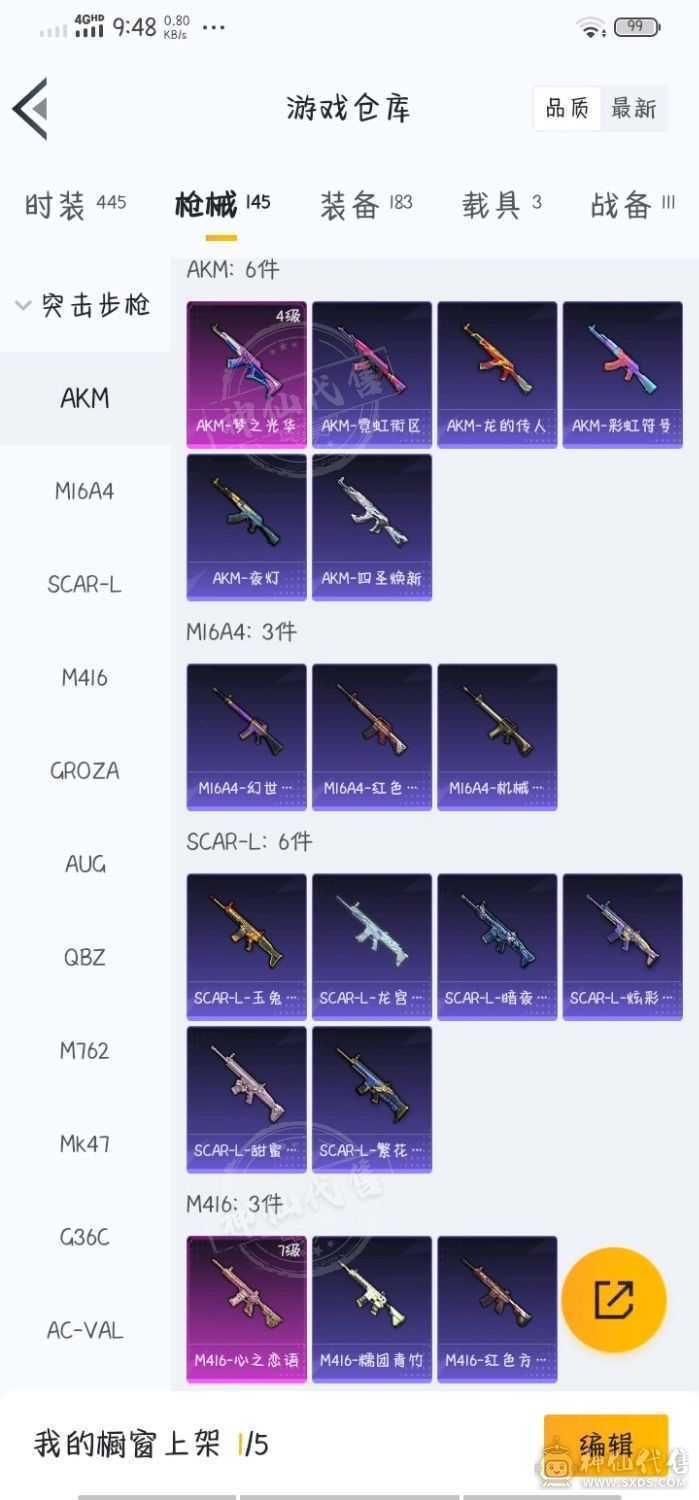This screenshot has height=1500, width=699.
Task: Switch to the 时装 tab
Action: tap(75, 205)
